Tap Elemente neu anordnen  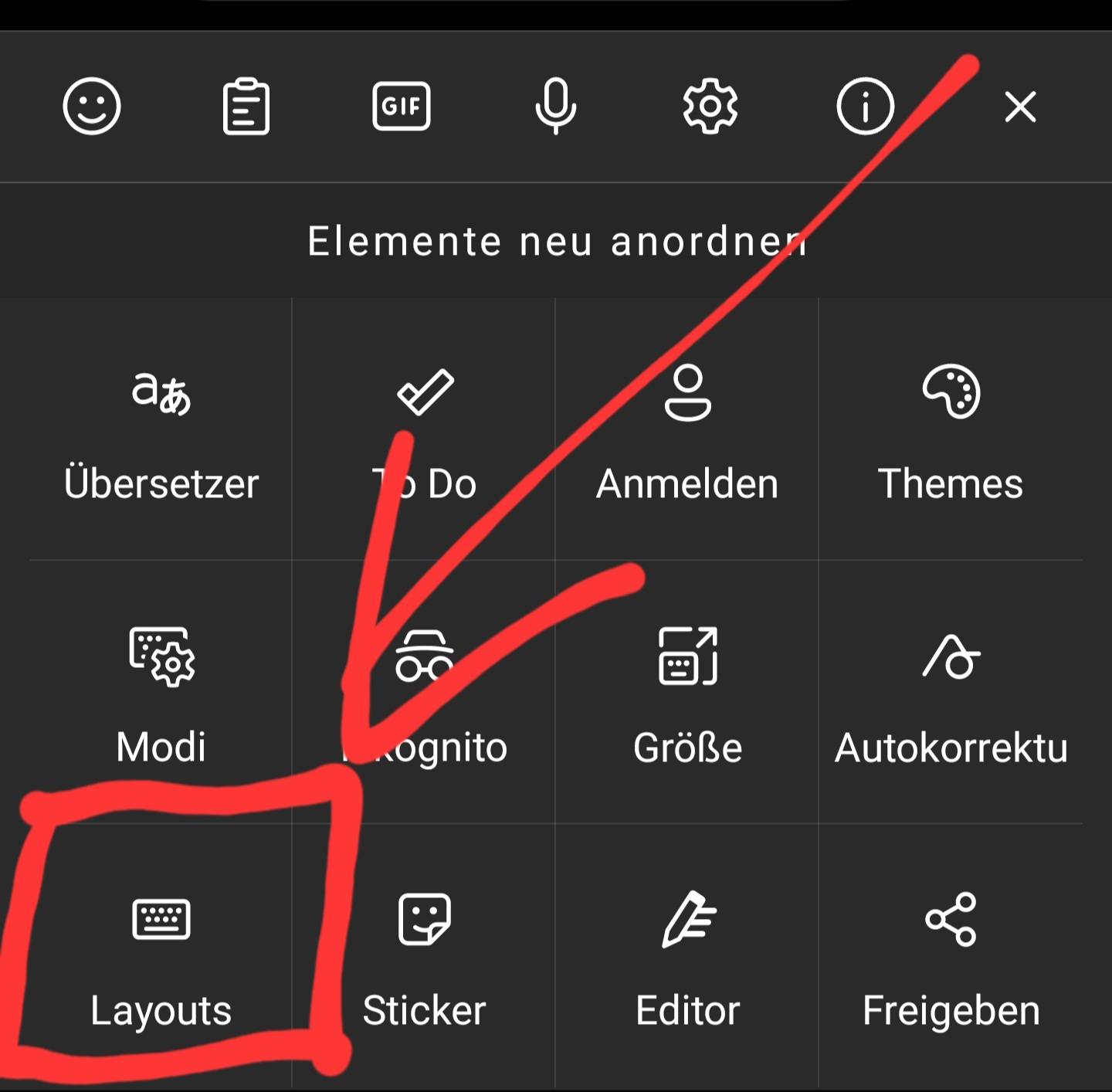pos(556,241)
